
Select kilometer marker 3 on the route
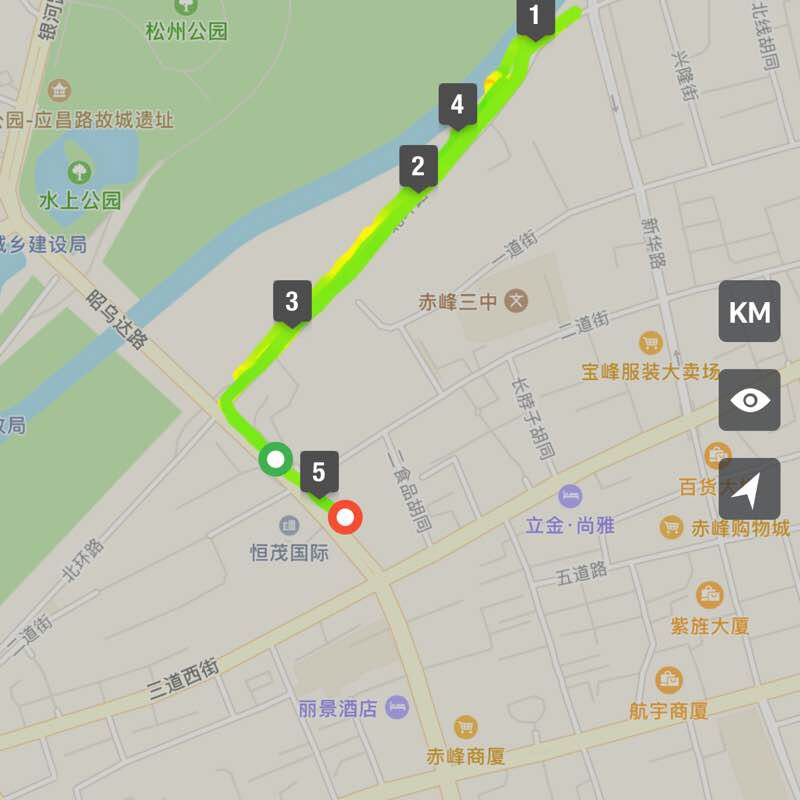tap(292, 301)
